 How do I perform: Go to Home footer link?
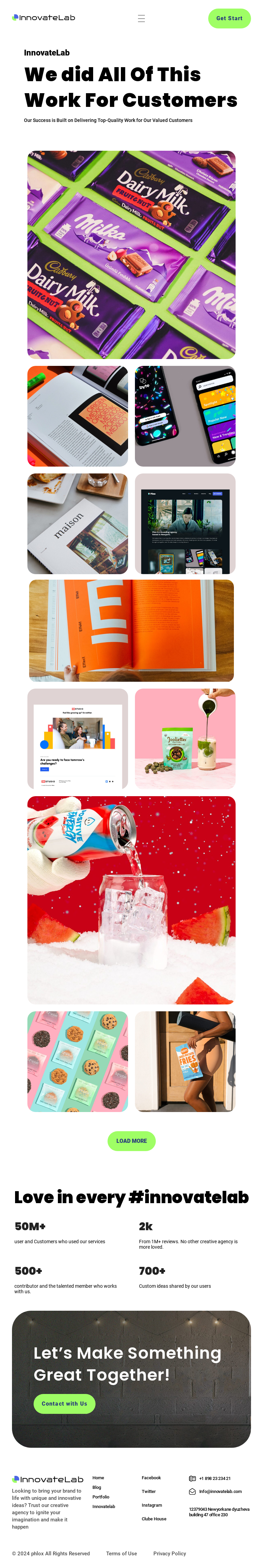[98, 1477]
